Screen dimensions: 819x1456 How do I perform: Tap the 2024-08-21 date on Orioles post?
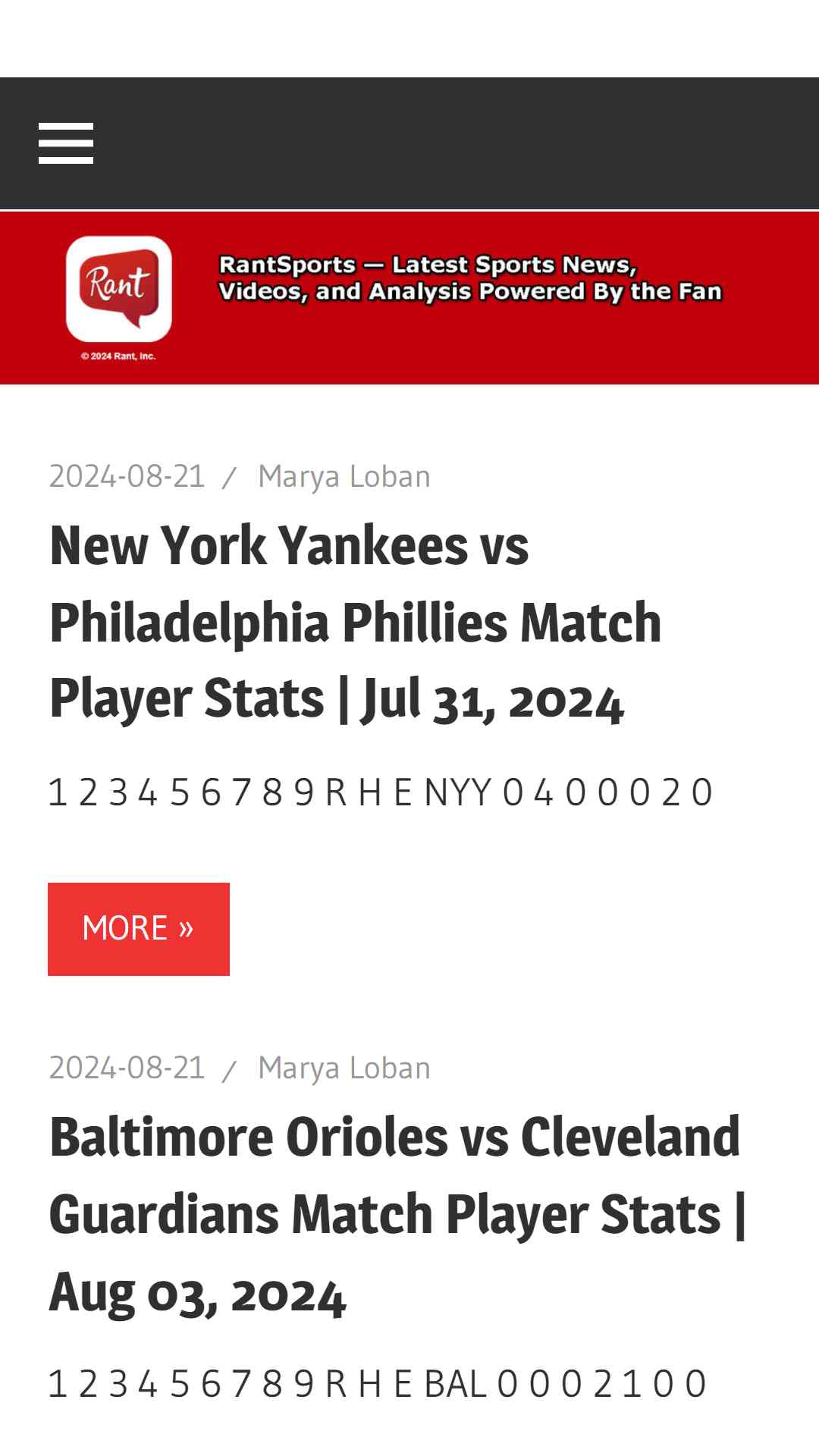[x=127, y=1068]
